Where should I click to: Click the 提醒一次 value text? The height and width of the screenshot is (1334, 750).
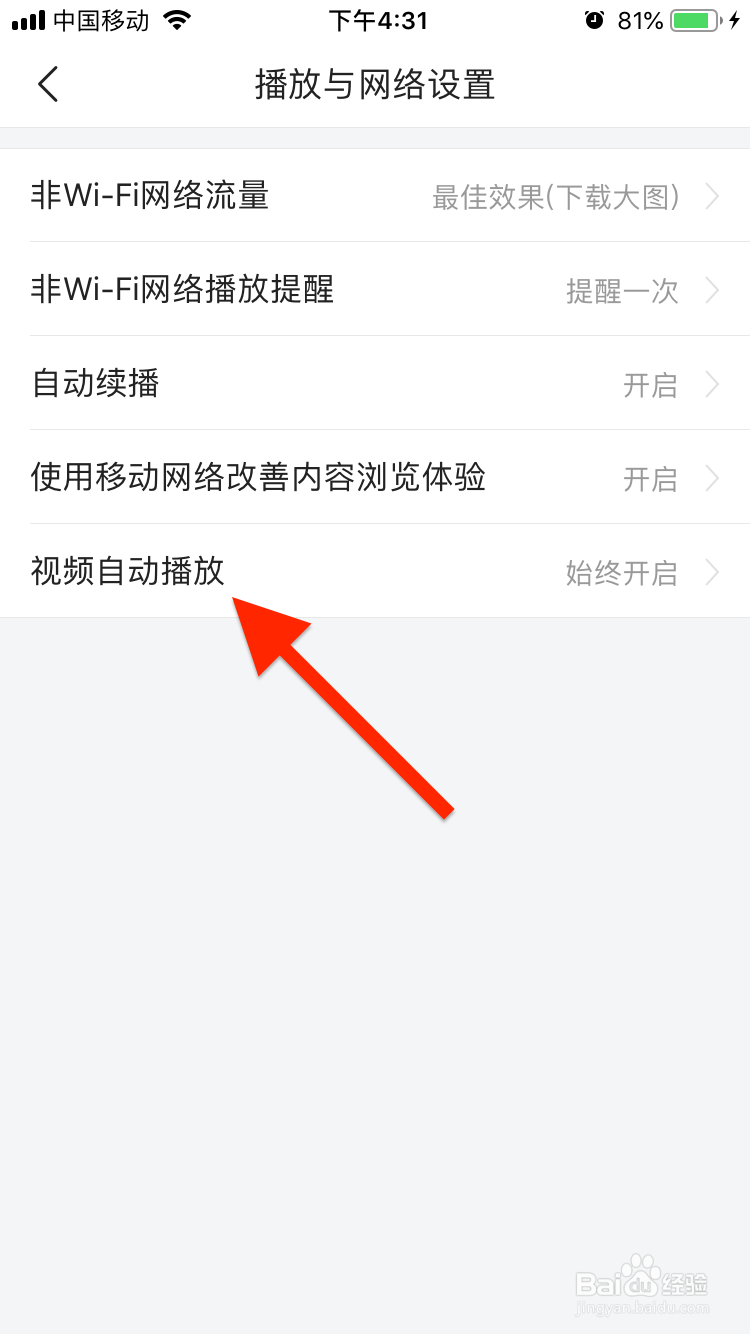(623, 291)
